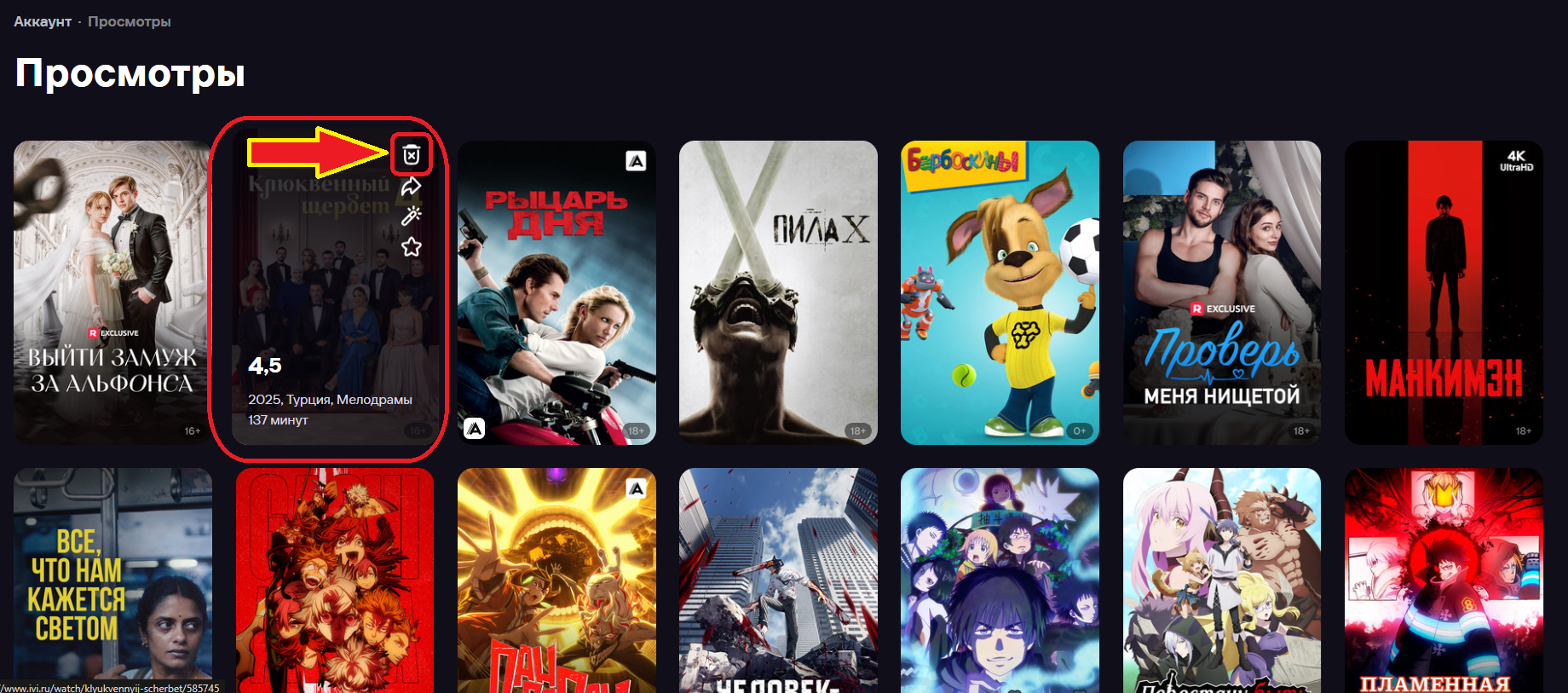
Task: Open the Рыцарь дня movie card
Action: [x=556, y=292]
